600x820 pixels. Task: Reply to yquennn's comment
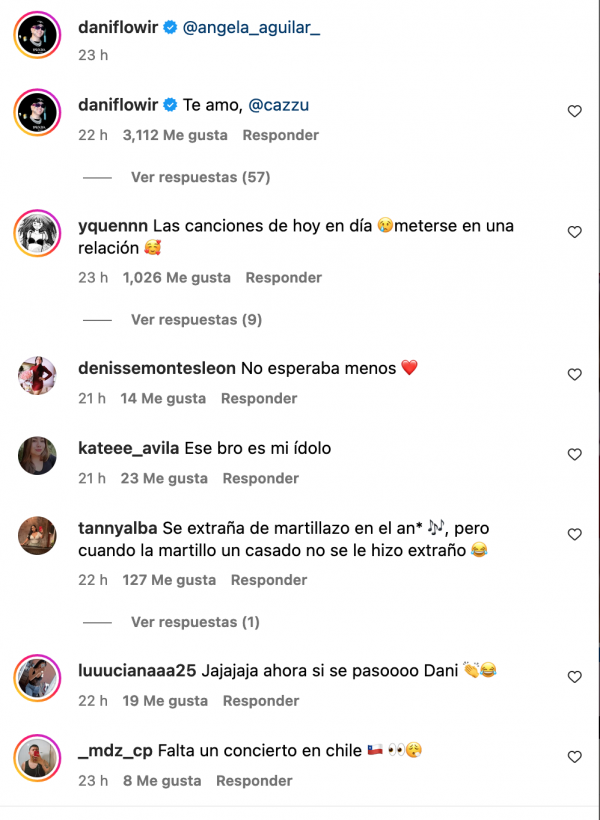(x=283, y=277)
